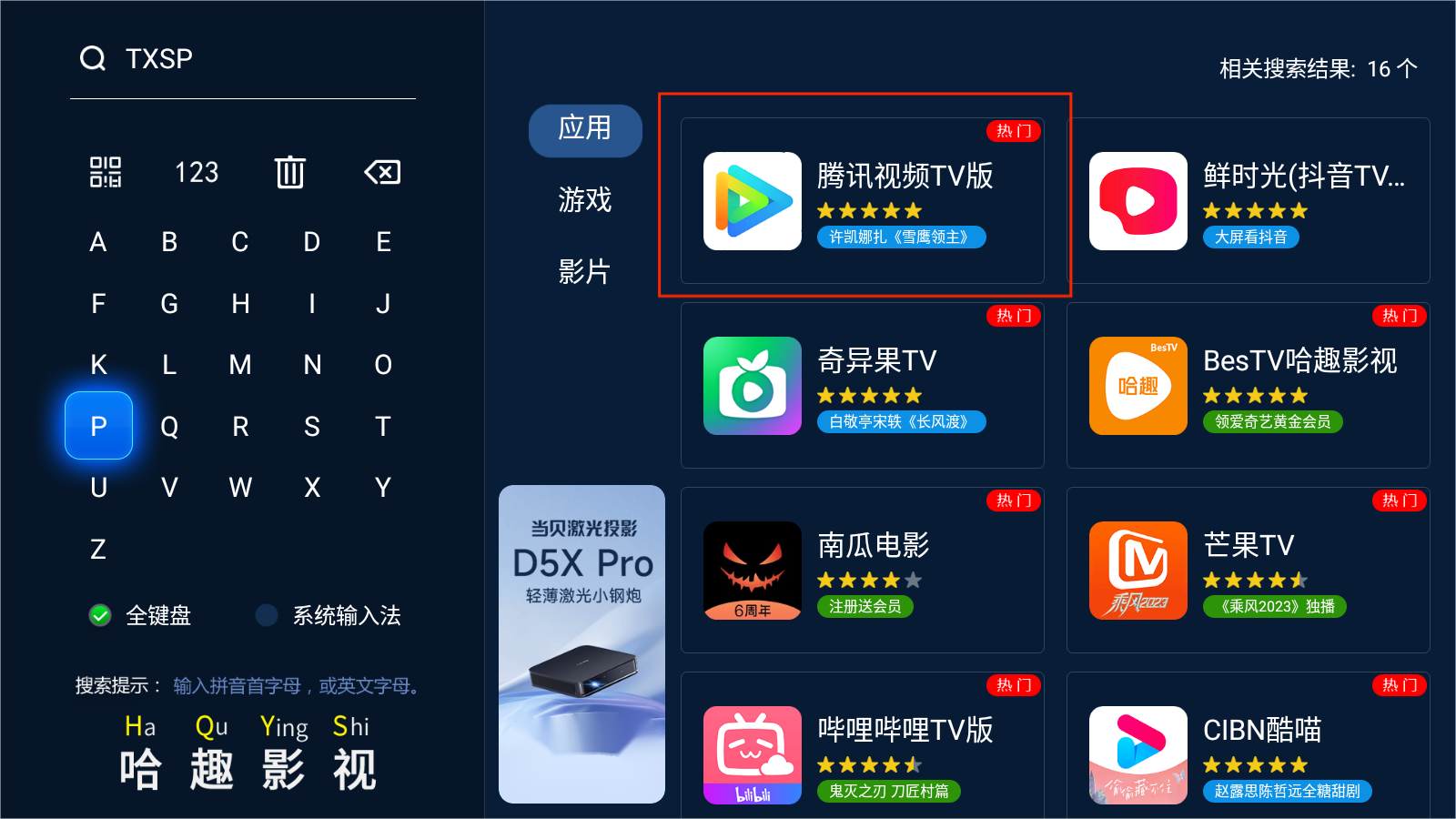
Task: Switch to the 影片 tab
Action: pyautogui.click(x=585, y=271)
